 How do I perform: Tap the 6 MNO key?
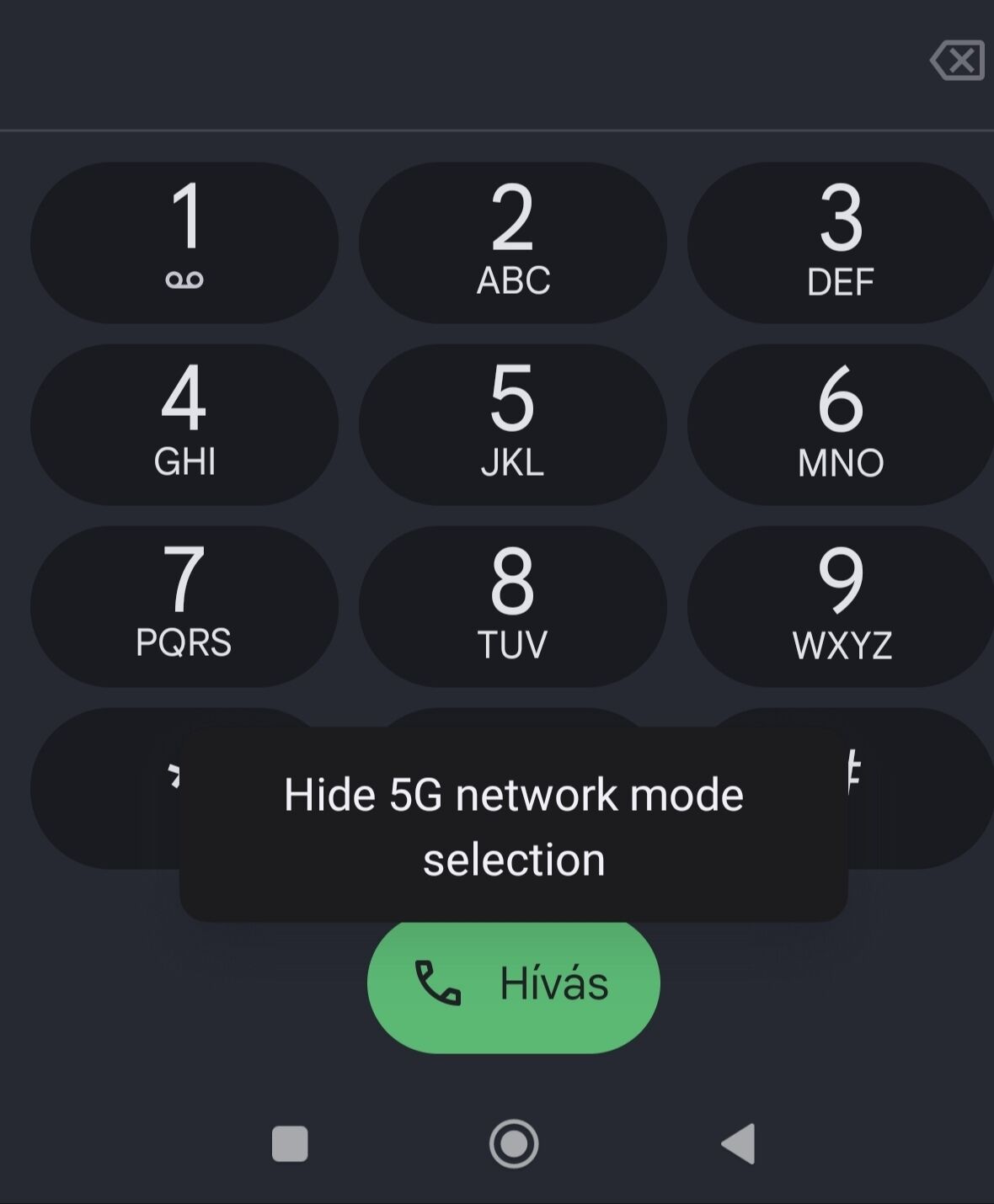tap(840, 424)
